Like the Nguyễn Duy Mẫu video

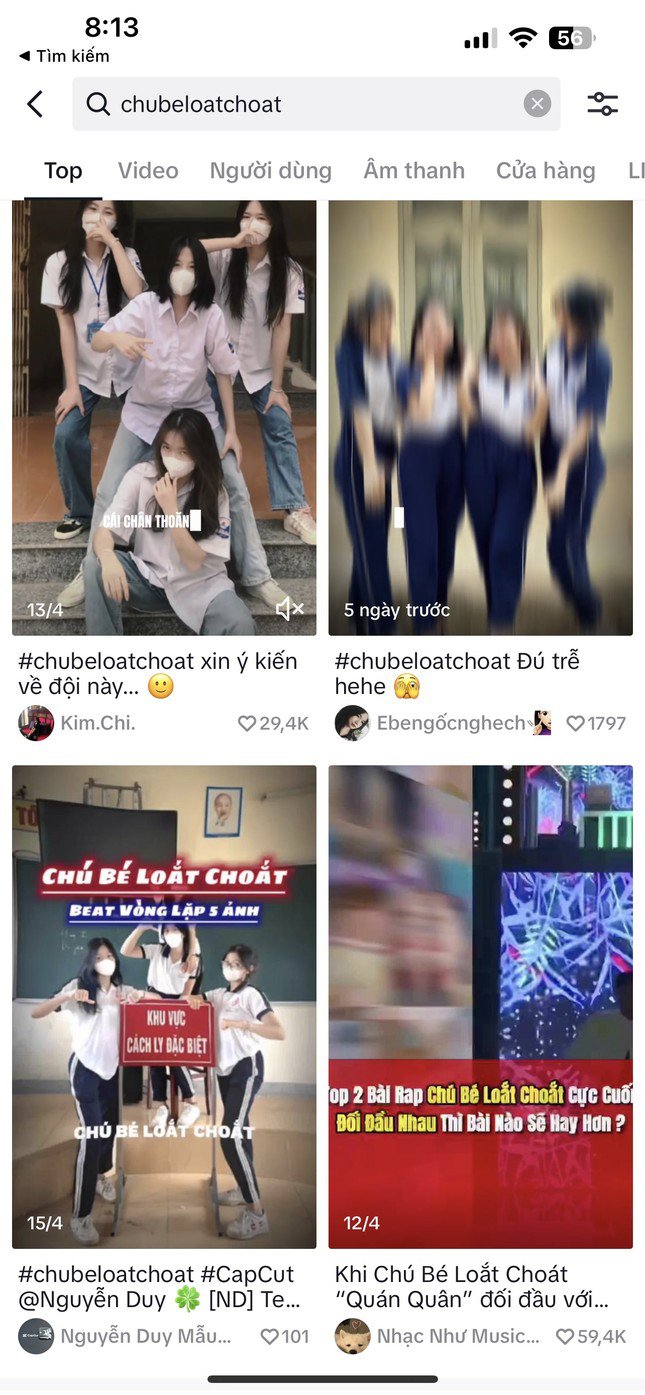[x=269, y=1336]
